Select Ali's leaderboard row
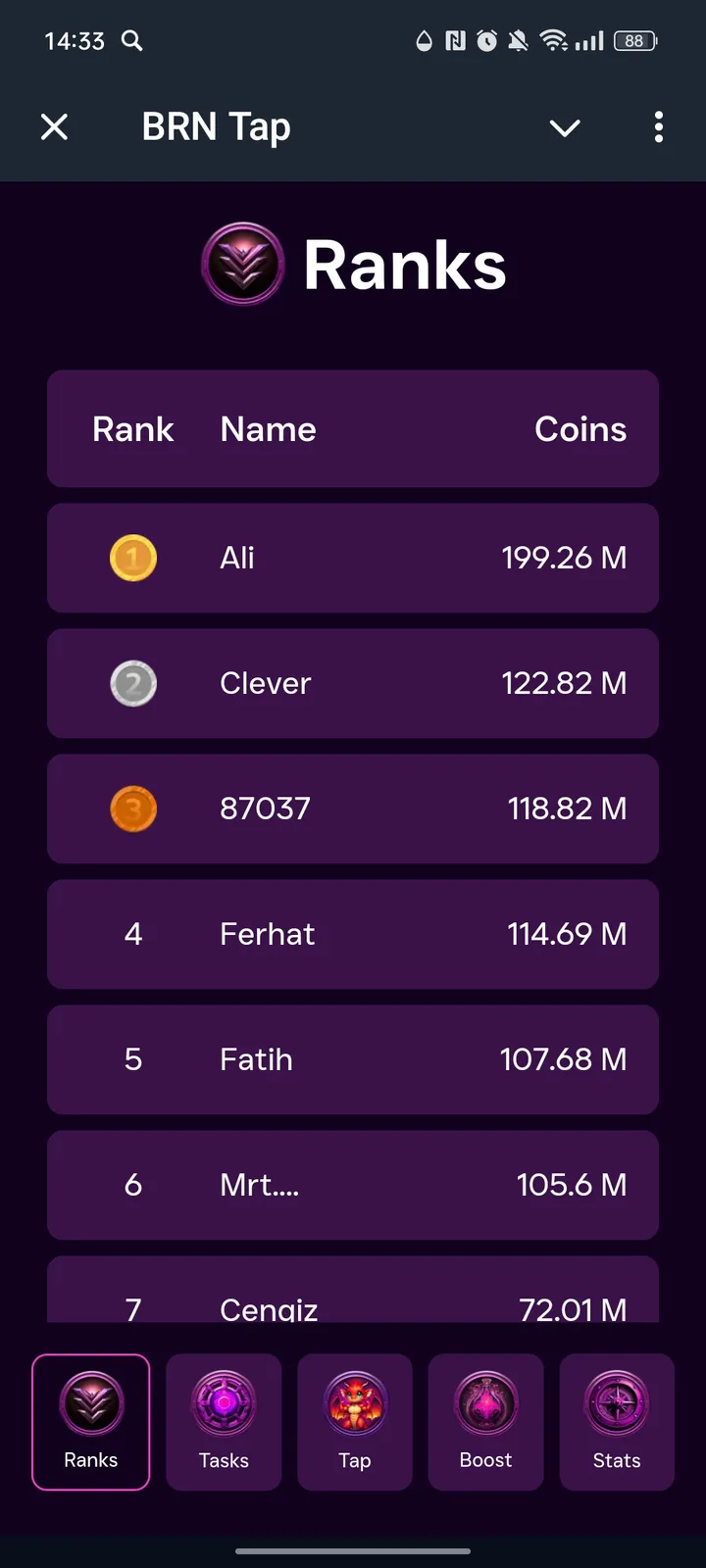The height and width of the screenshot is (1568, 706). pos(353,557)
